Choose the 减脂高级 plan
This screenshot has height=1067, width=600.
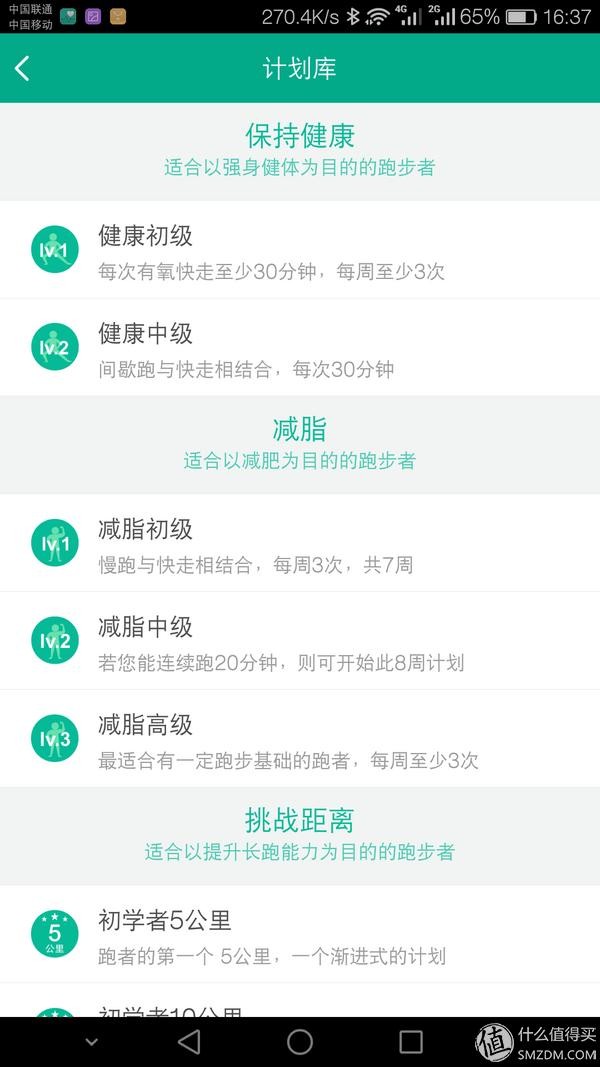(x=300, y=739)
